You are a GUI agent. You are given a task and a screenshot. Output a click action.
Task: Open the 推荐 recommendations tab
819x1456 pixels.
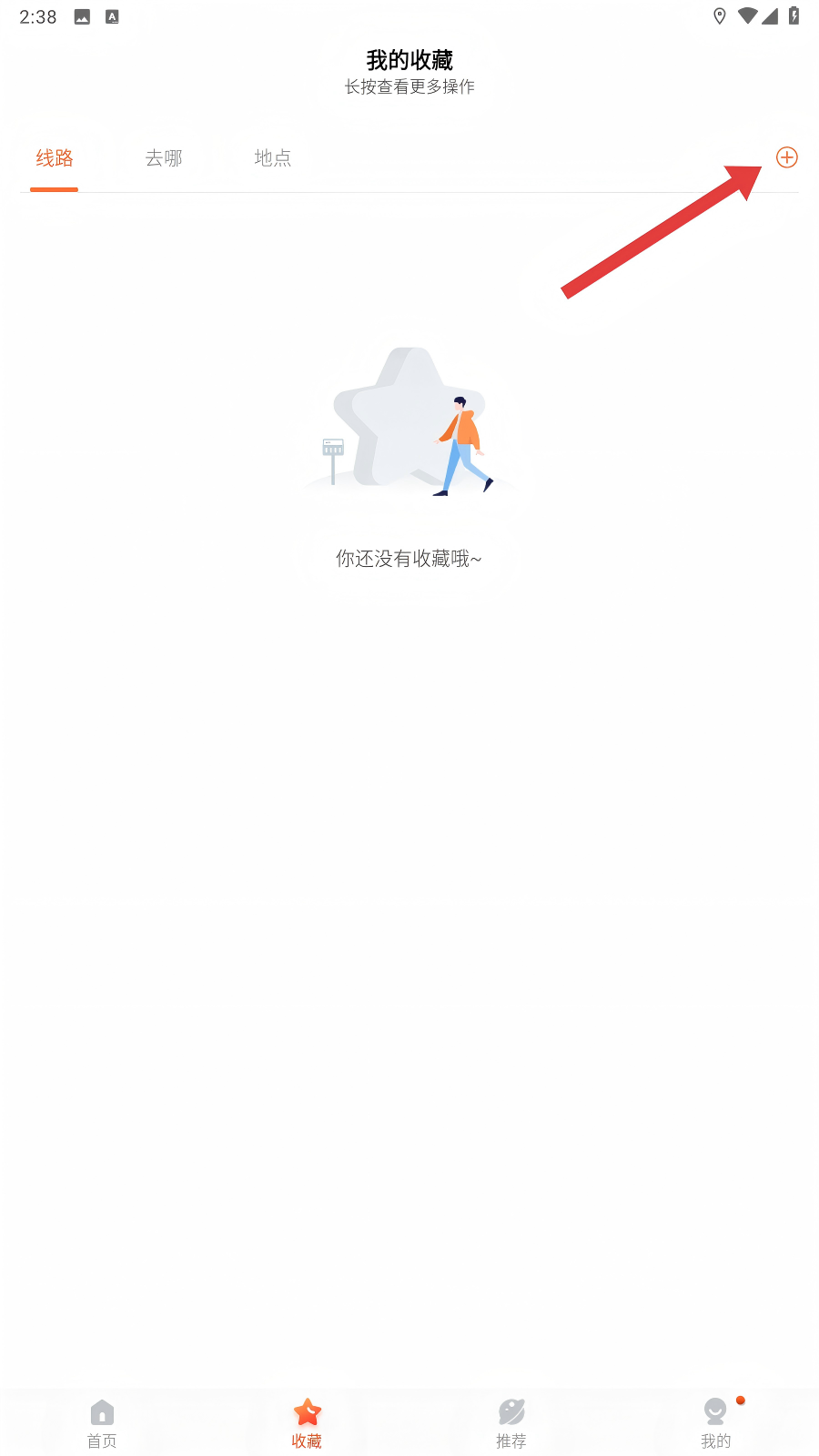point(511,1422)
